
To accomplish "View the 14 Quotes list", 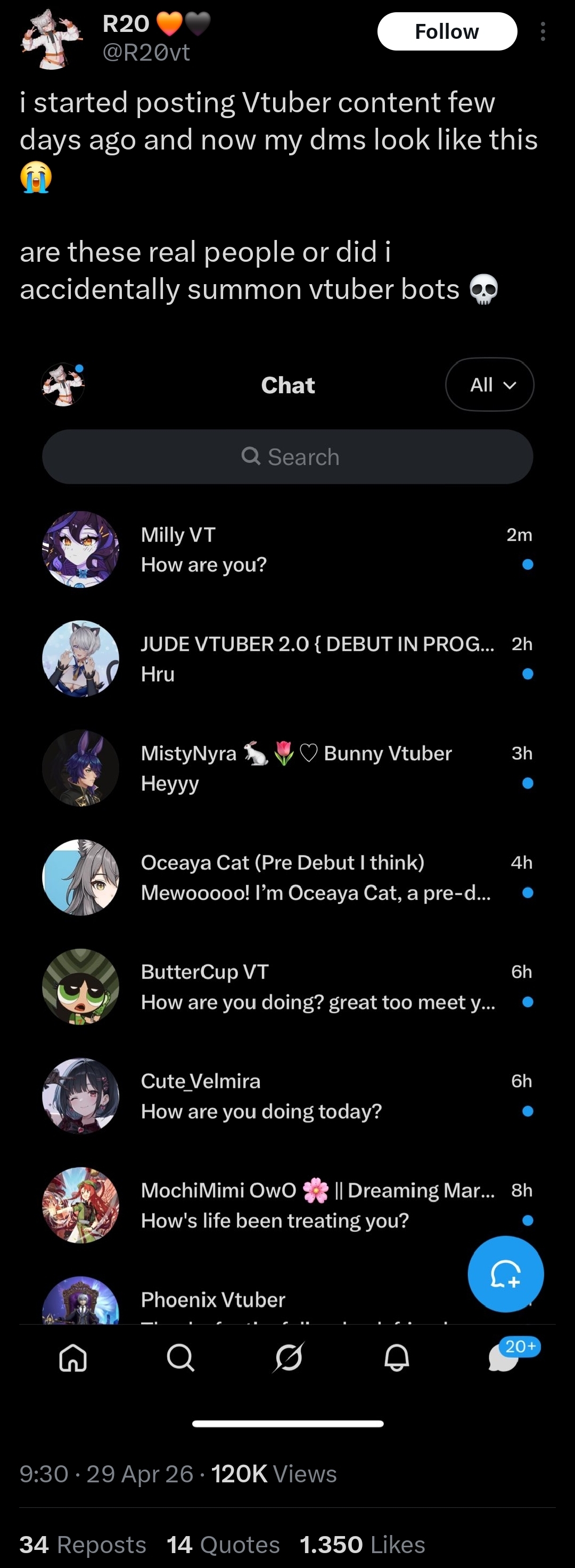I will pos(223,1544).
